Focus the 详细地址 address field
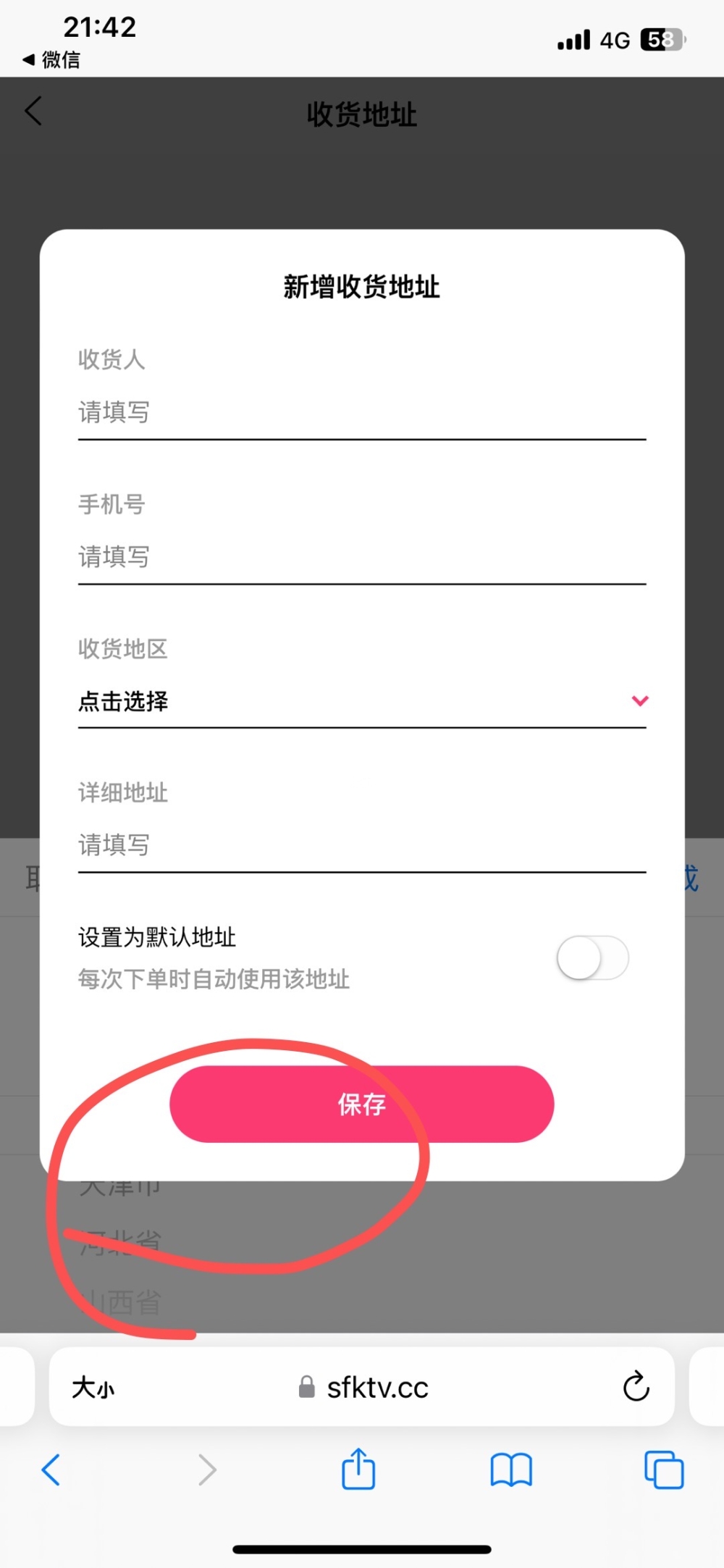The width and height of the screenshot is (724, 1568). tap(361, 845)
